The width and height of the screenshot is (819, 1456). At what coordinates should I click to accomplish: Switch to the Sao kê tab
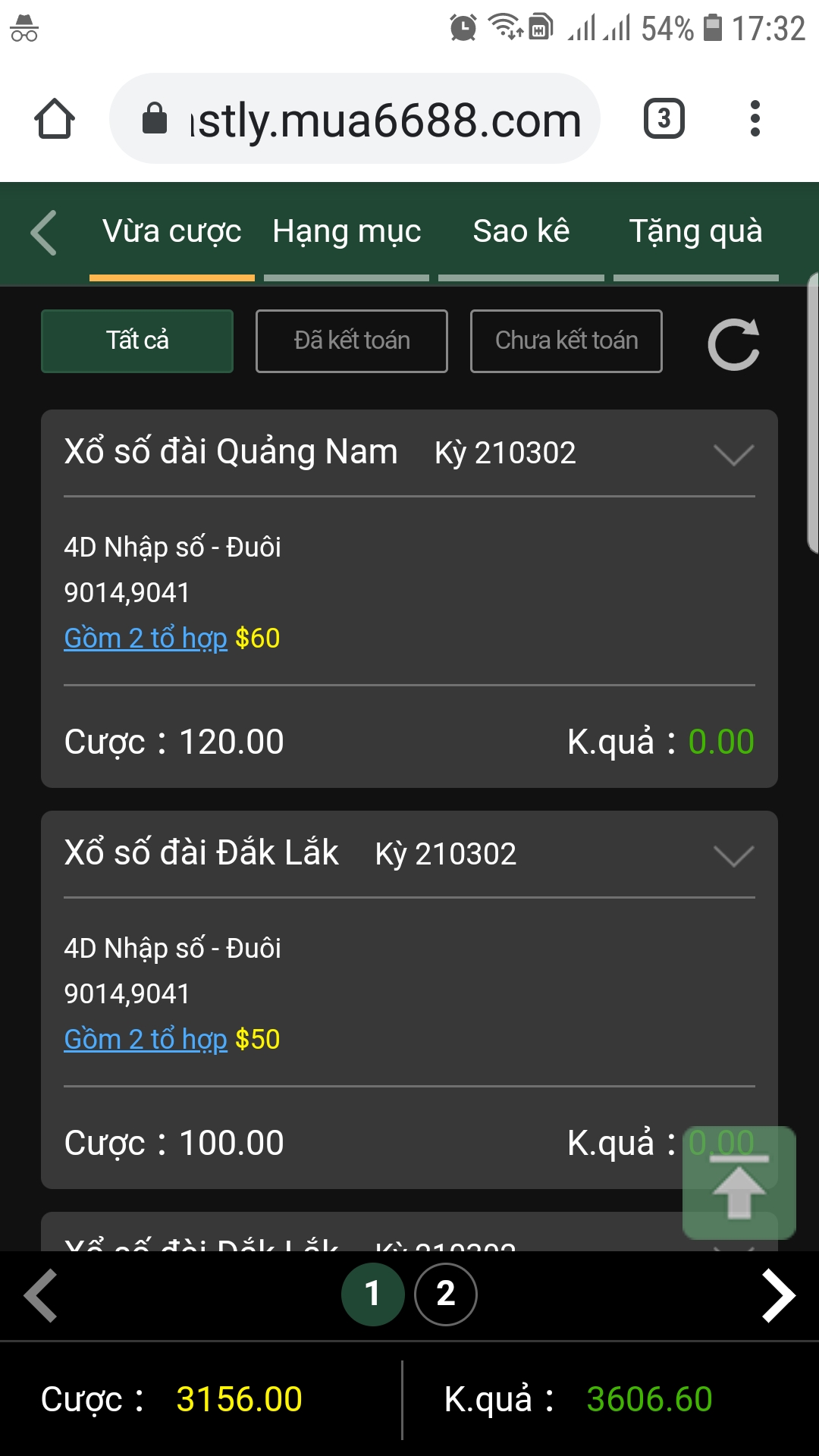pos(521,232)
